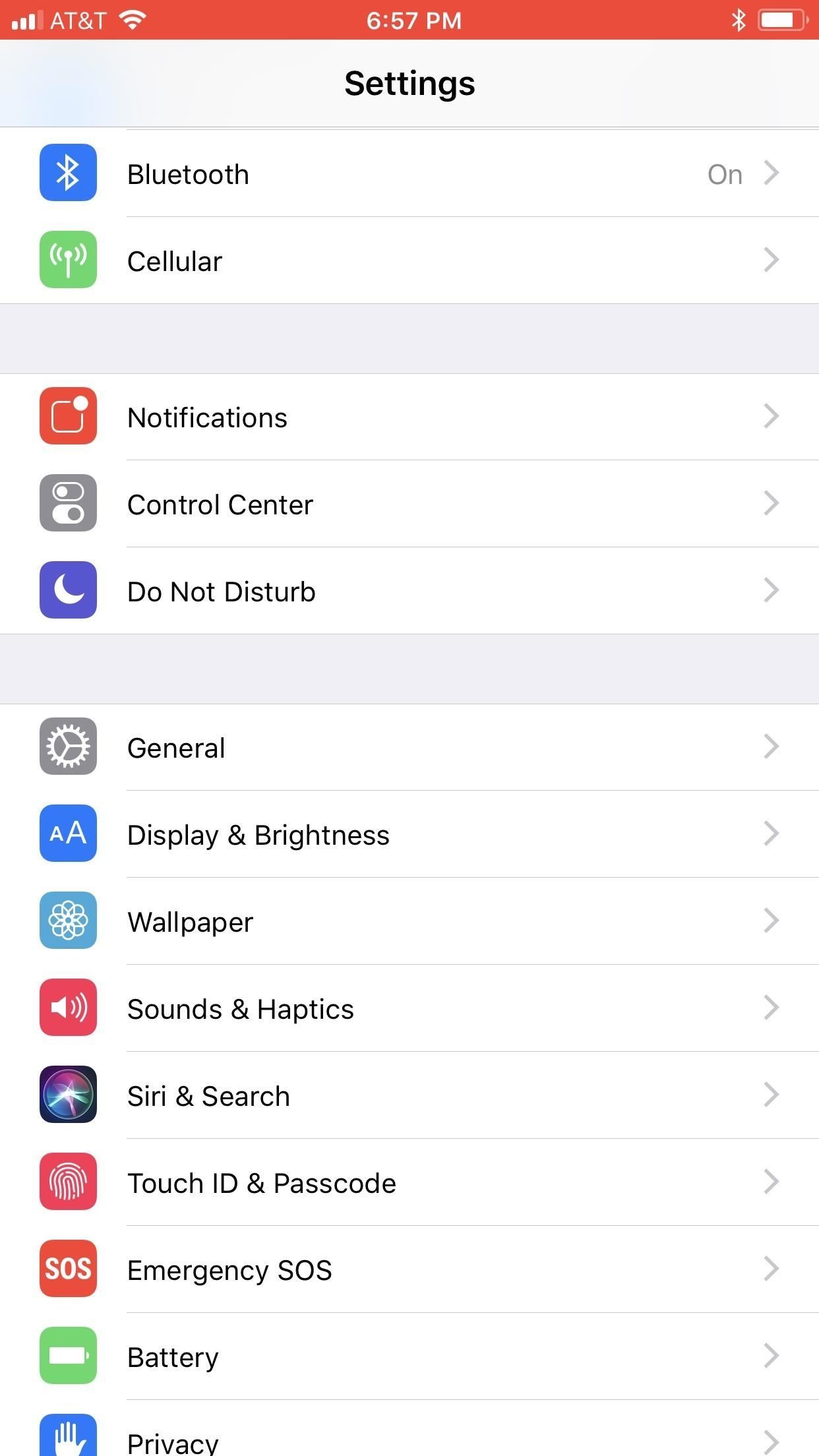This screenshot has width=819, height=1456.
Task: Tap the Do Not Disturb moon icon
Action: [x=68, y=590]
